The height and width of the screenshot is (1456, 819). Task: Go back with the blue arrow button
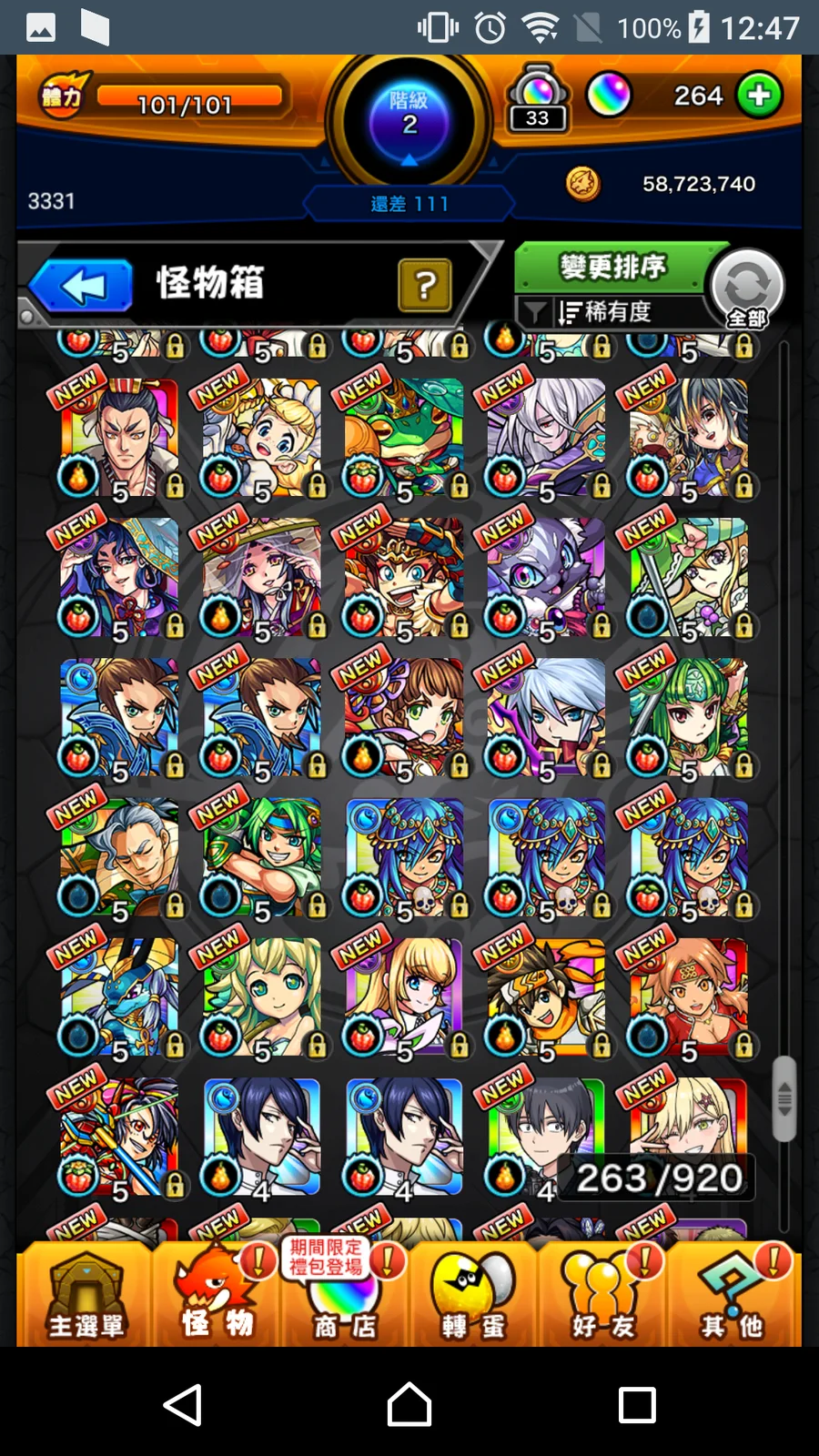(x=82, y=286)
